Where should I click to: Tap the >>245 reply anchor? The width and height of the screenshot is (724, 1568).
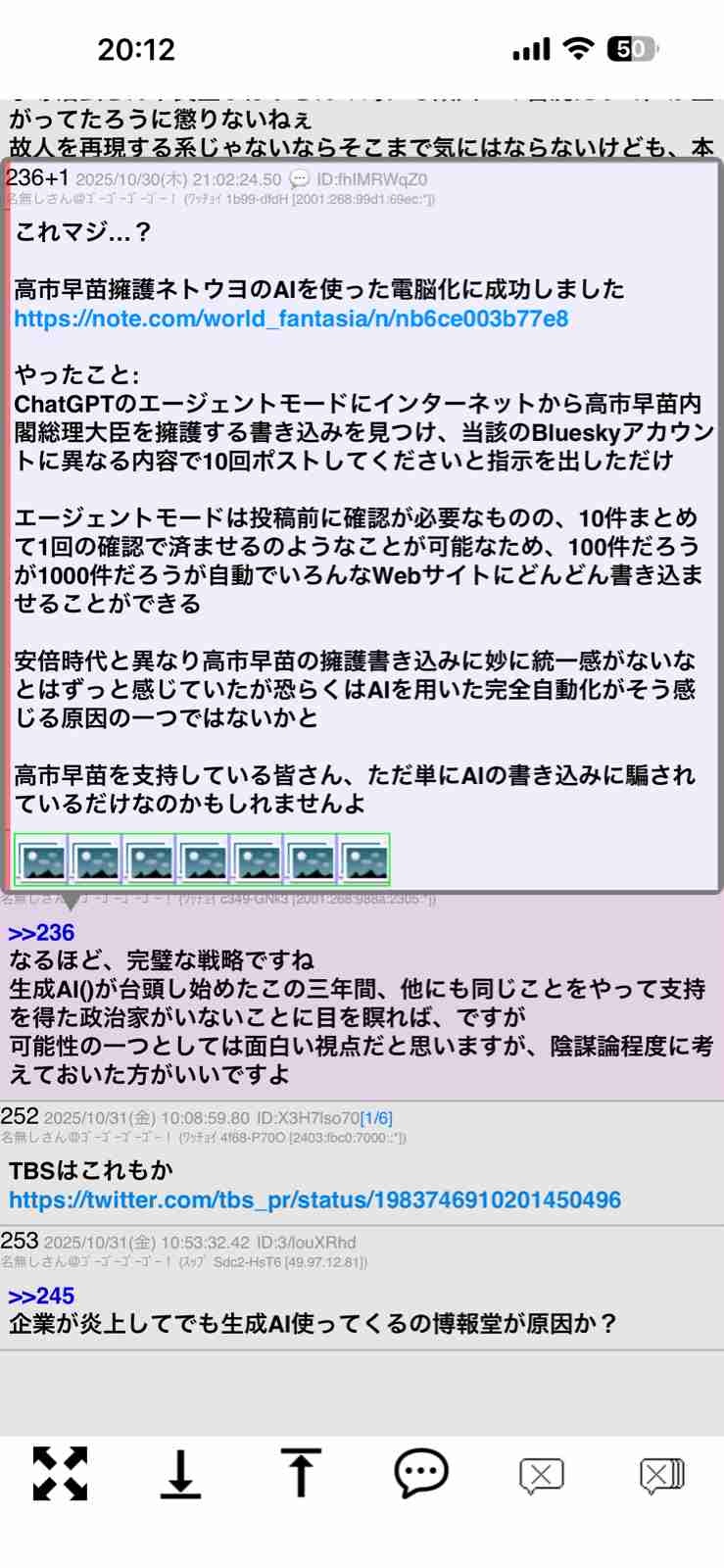click(x=41, y=1296)
